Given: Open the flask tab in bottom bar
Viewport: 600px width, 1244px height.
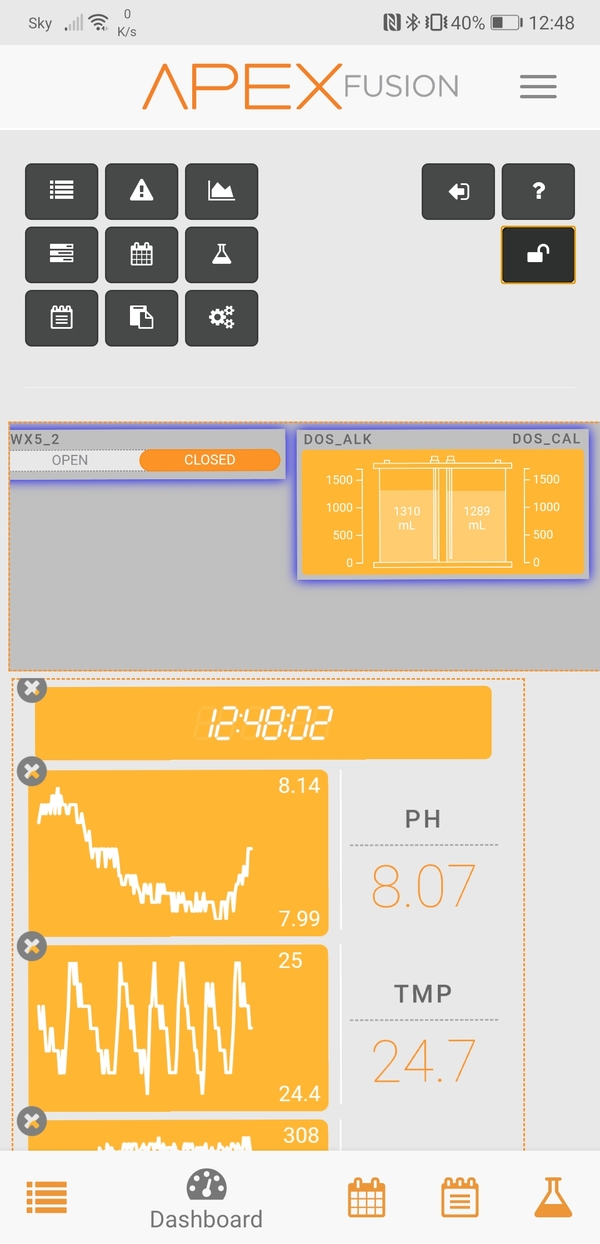Looking at the screenshot, I should (x=554, y=1197).
